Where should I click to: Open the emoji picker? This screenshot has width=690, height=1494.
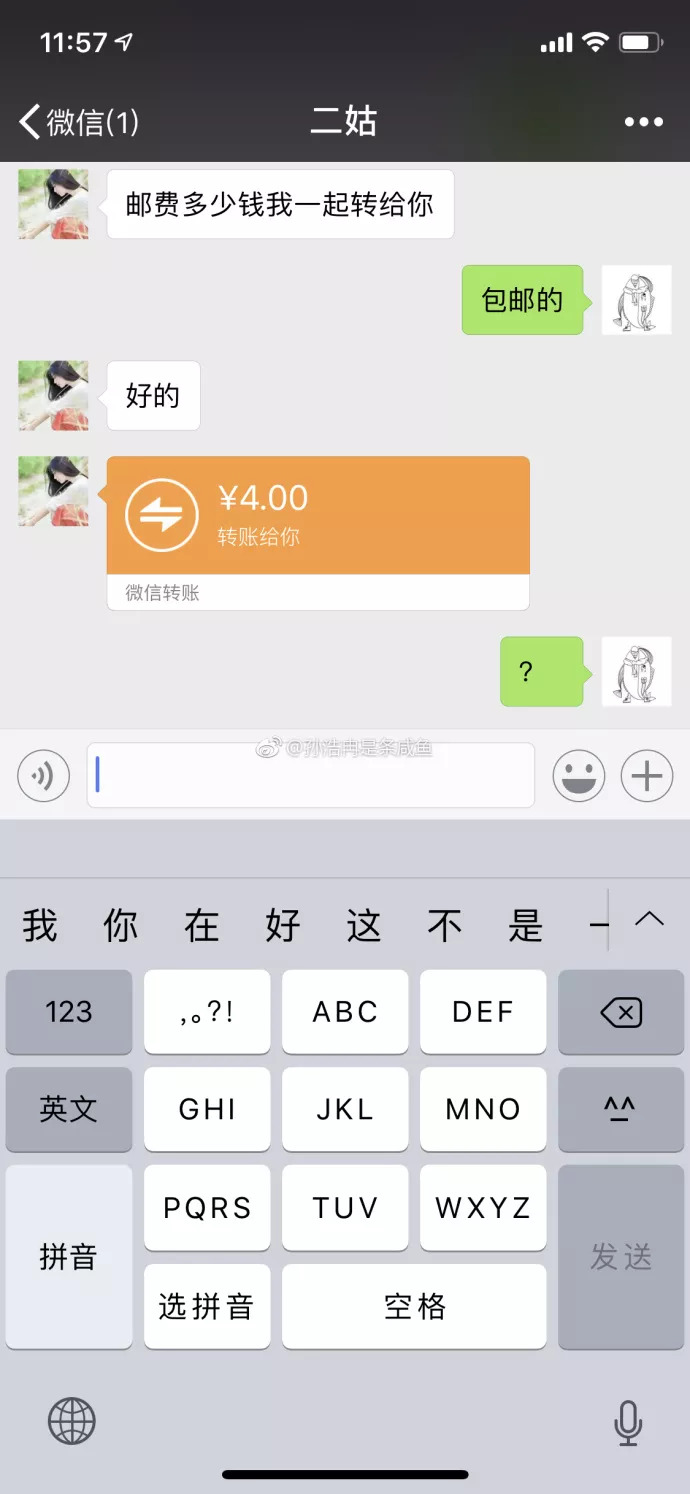(x=579, y=776)
